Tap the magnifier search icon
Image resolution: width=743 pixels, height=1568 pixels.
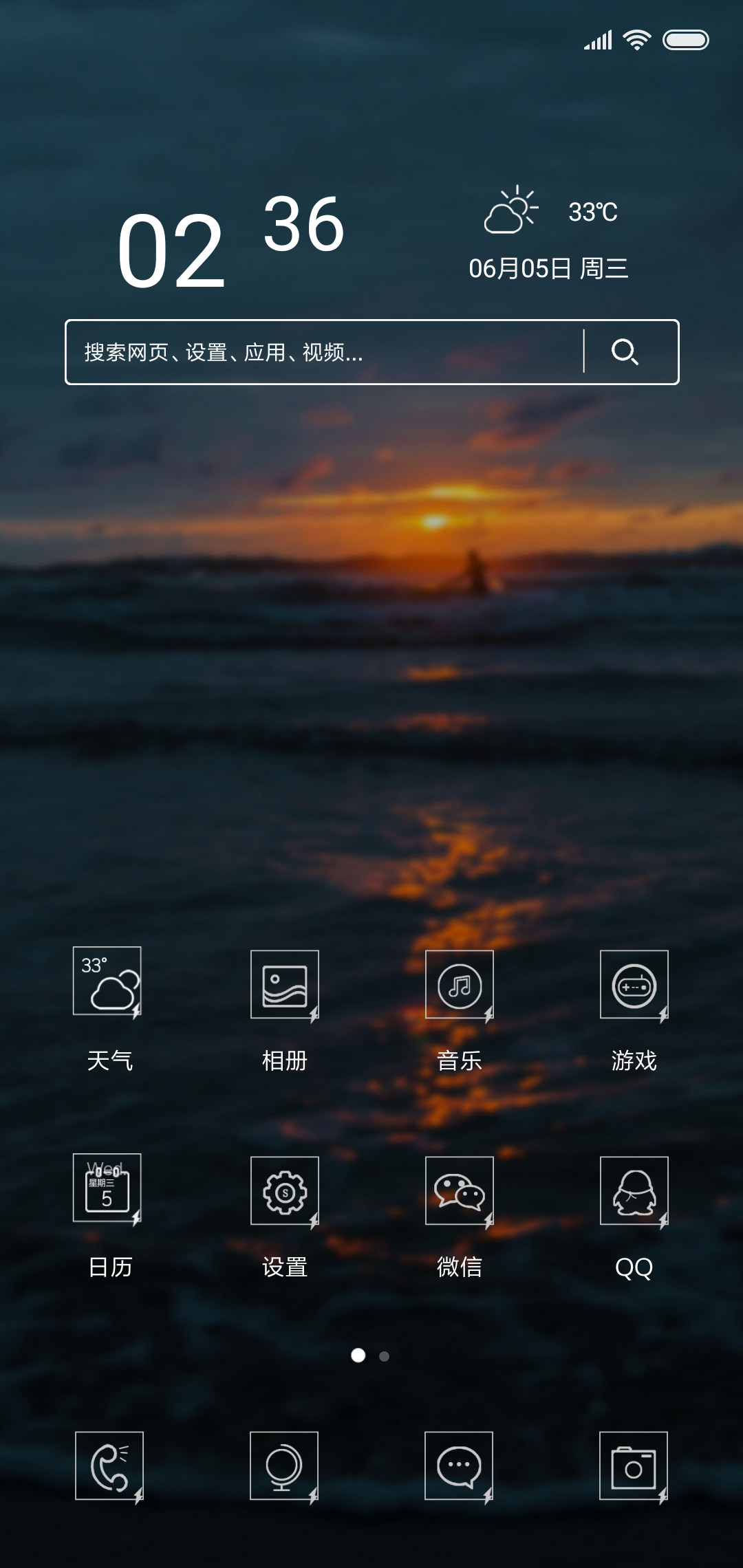pyautogui.click(x=625, y=352)
